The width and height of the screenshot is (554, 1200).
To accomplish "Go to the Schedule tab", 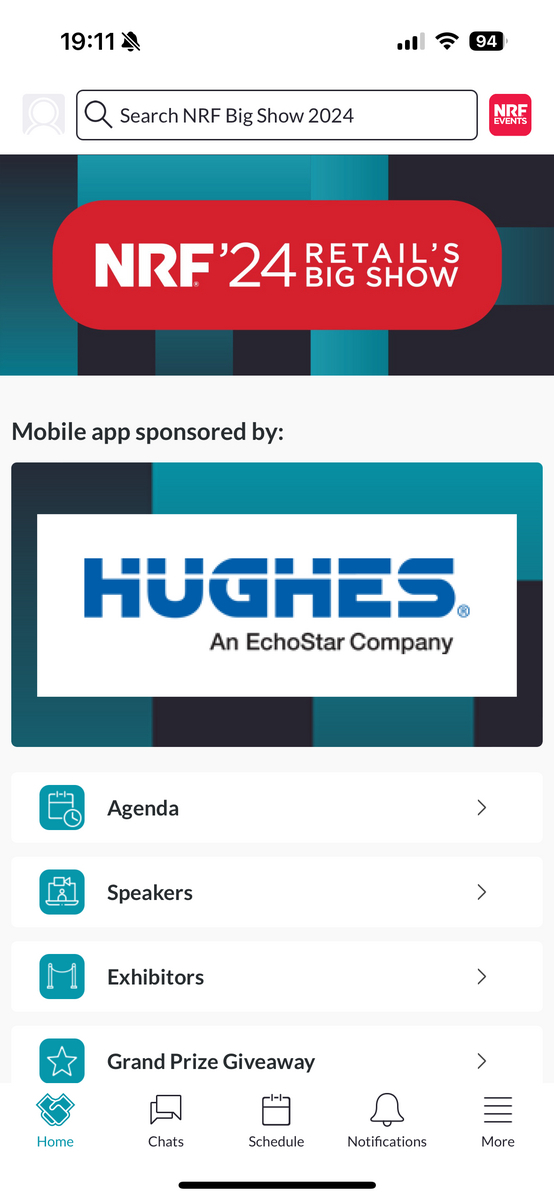I will [276, 1121].
